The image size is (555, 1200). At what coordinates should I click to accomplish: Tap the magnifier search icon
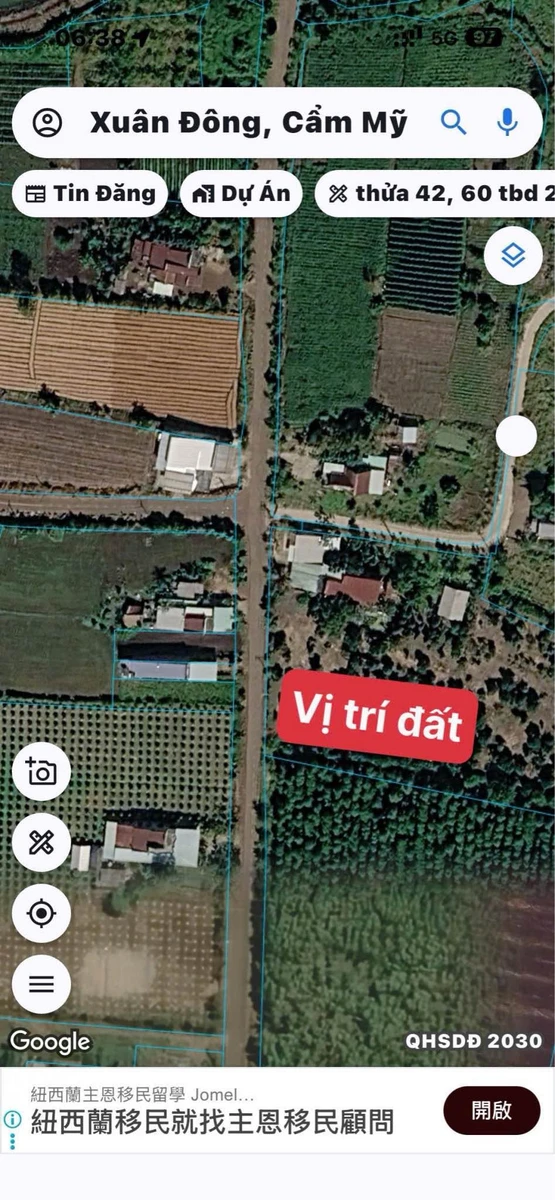(454, 123)
